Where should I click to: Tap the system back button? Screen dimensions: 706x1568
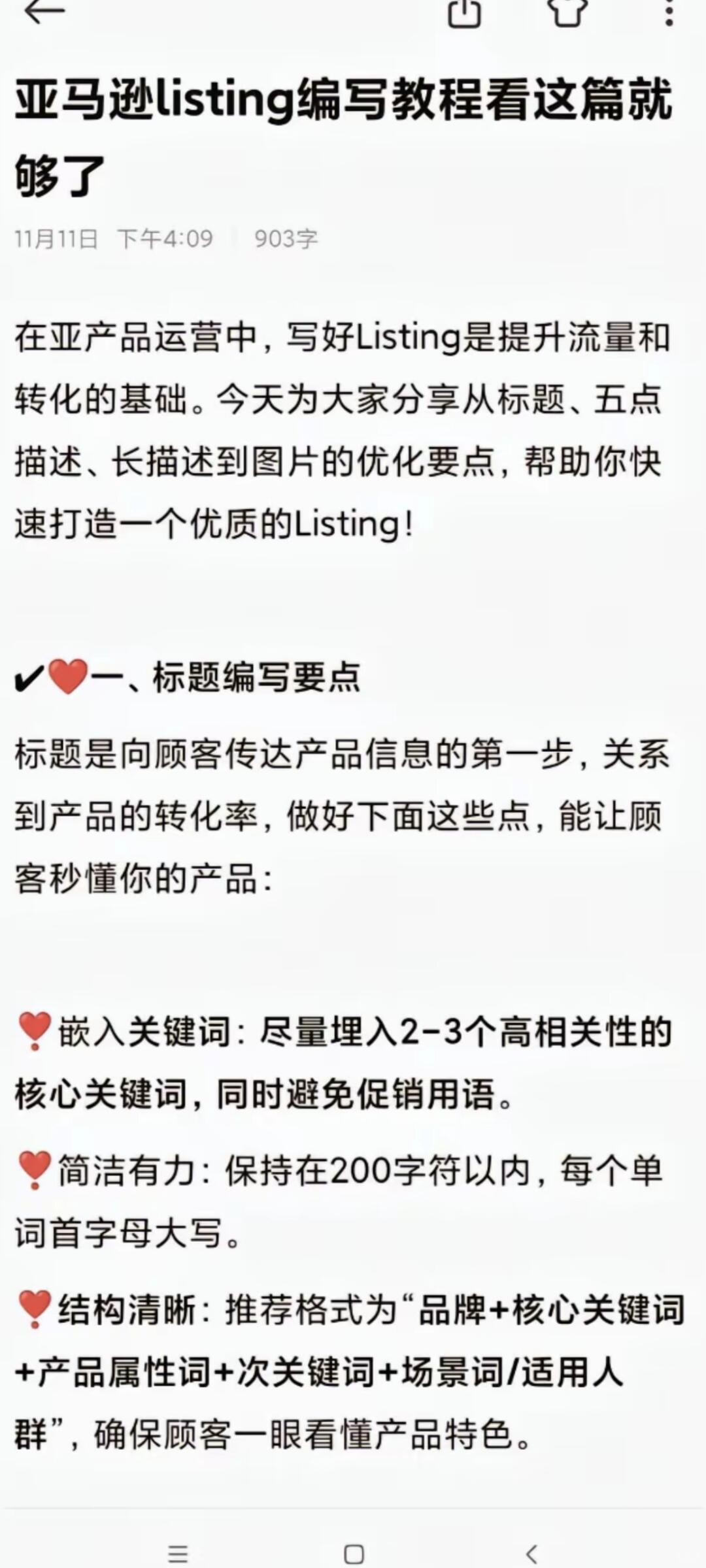531,1554
